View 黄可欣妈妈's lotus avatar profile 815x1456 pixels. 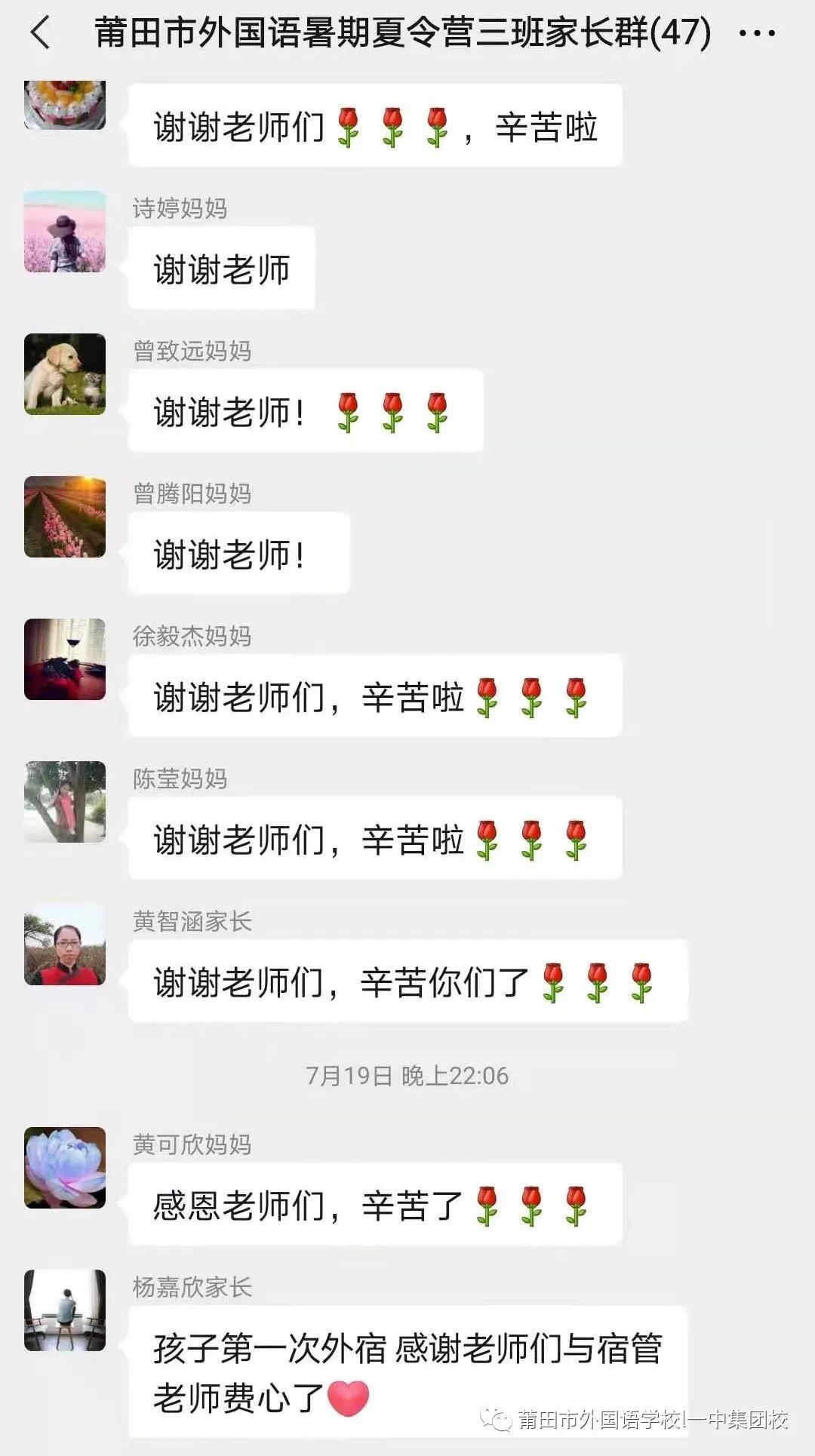coord(65,1168)
